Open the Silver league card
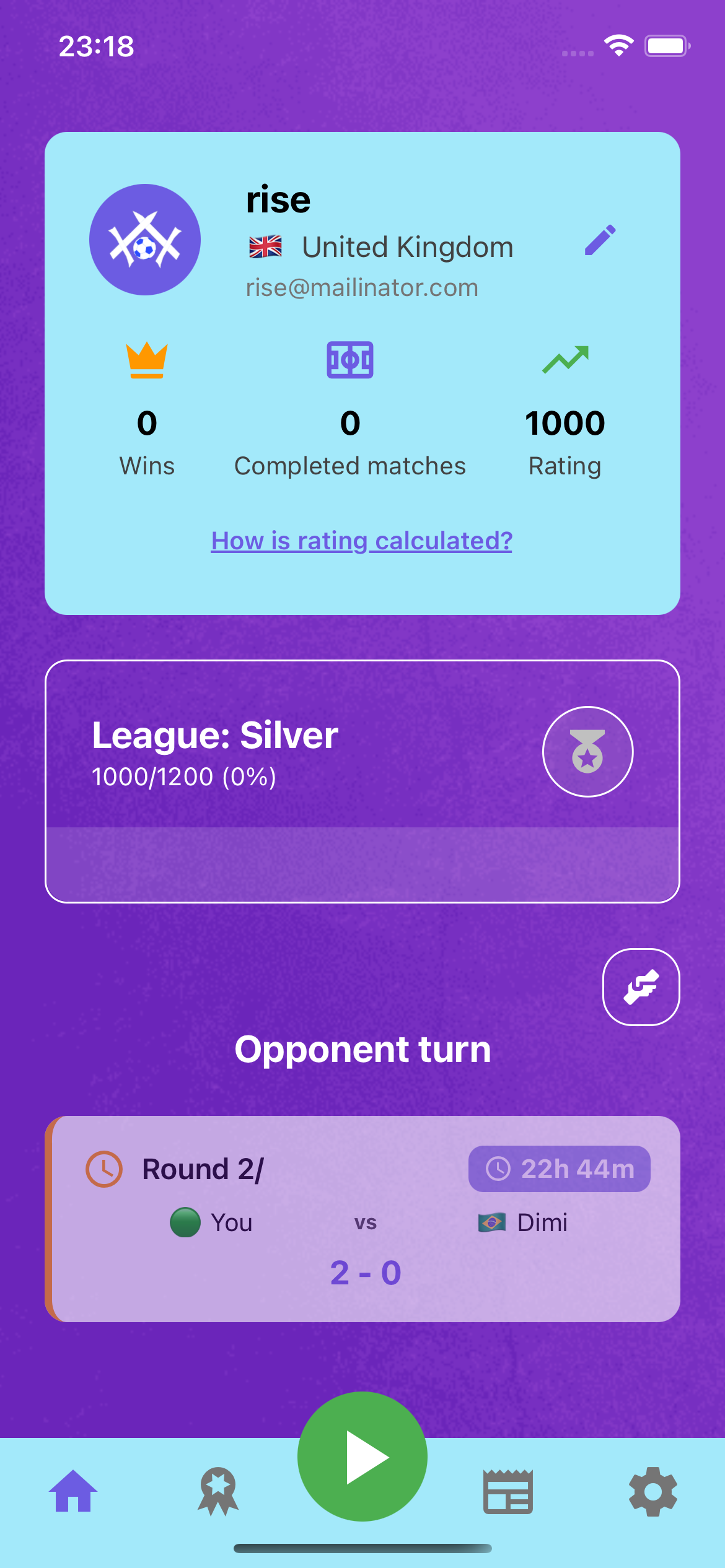725x1568 pixels. [x=362, y=781]
